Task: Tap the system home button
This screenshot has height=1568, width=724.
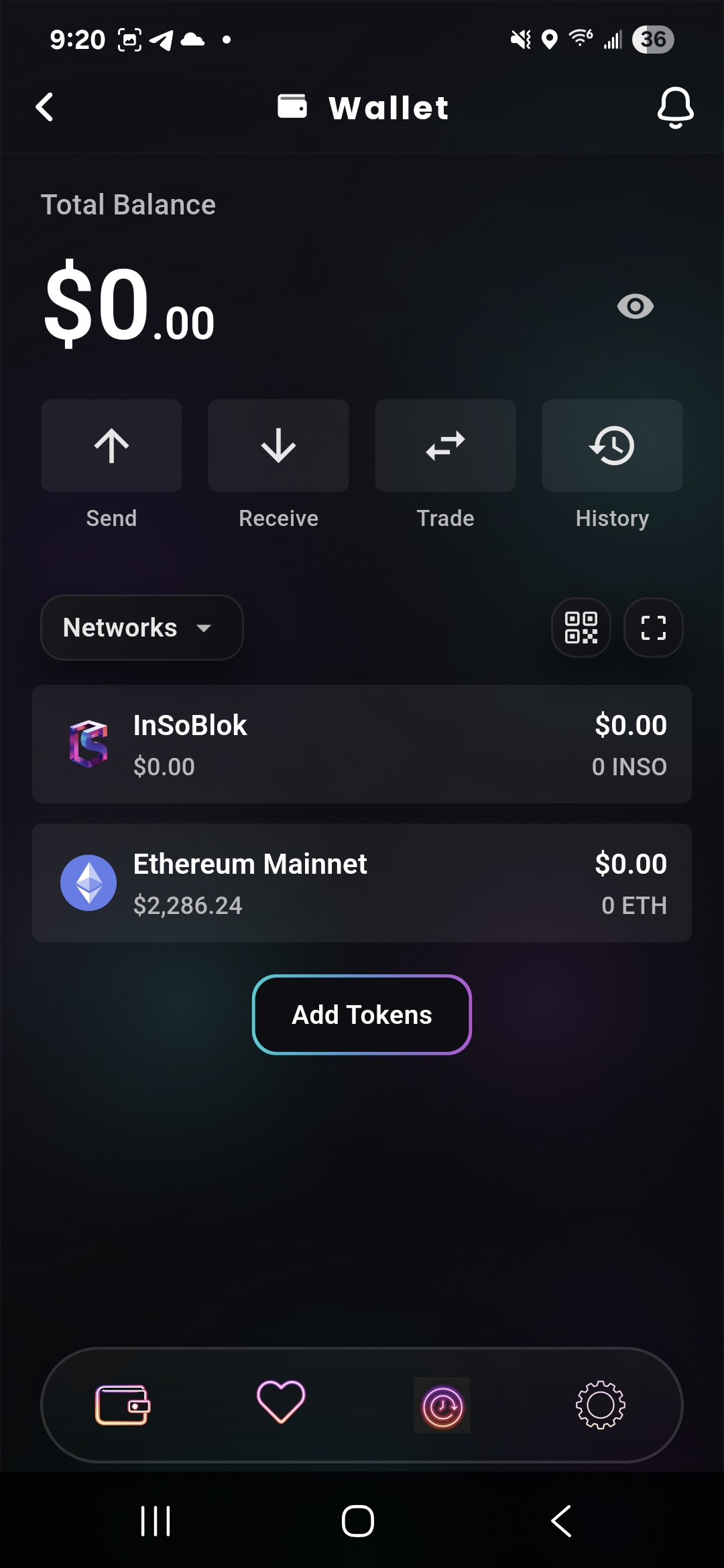Action: [358, 1520]
